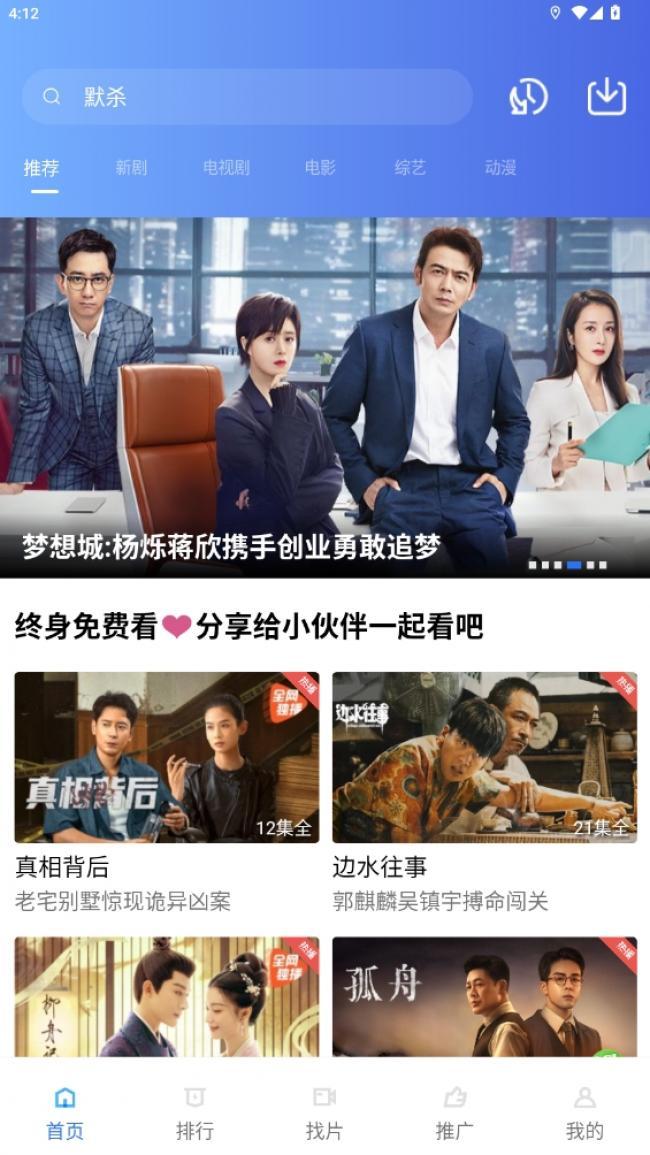Open the watch history icon
Image resolution: width=650 pixels, height=1155 pixels.
(528, 96)
